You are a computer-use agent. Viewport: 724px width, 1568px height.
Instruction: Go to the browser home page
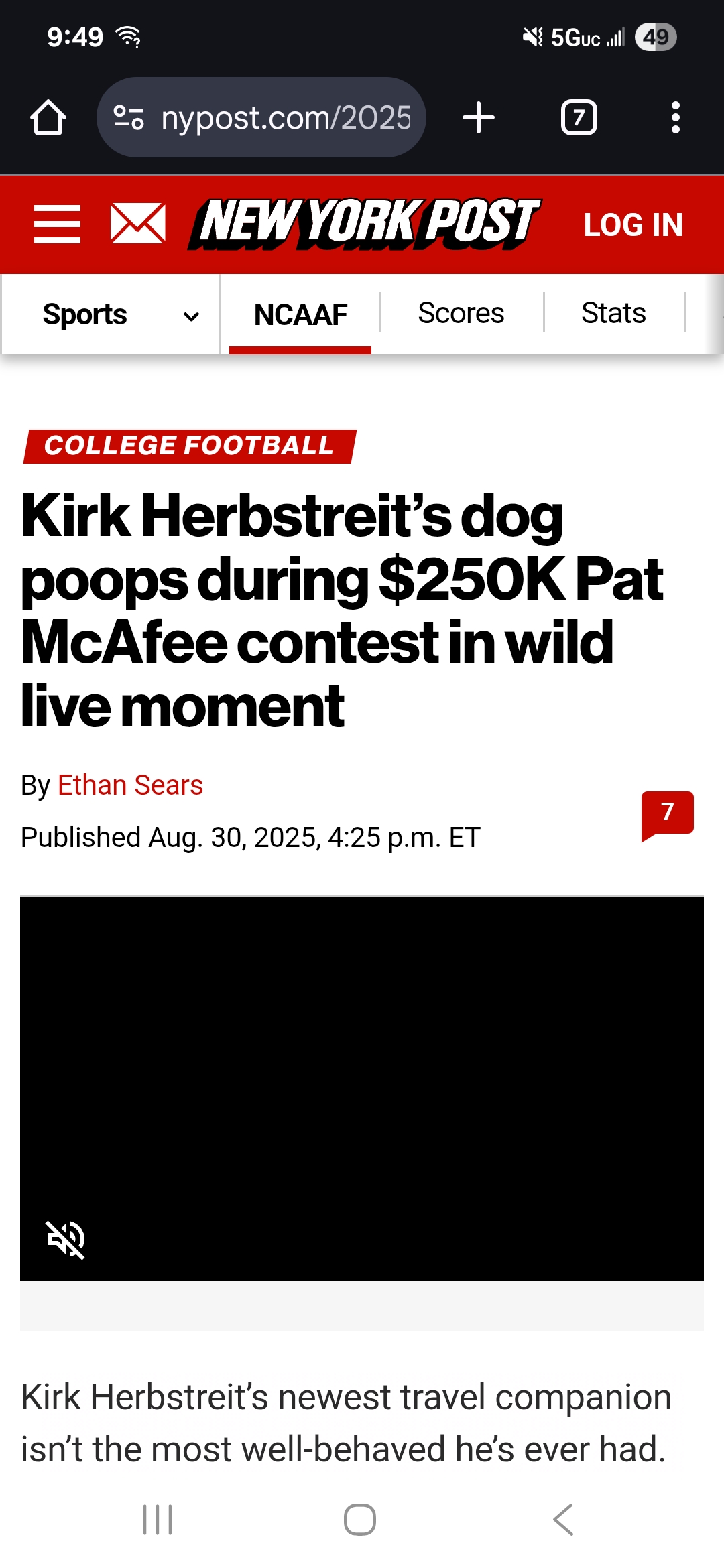point(48,118)
